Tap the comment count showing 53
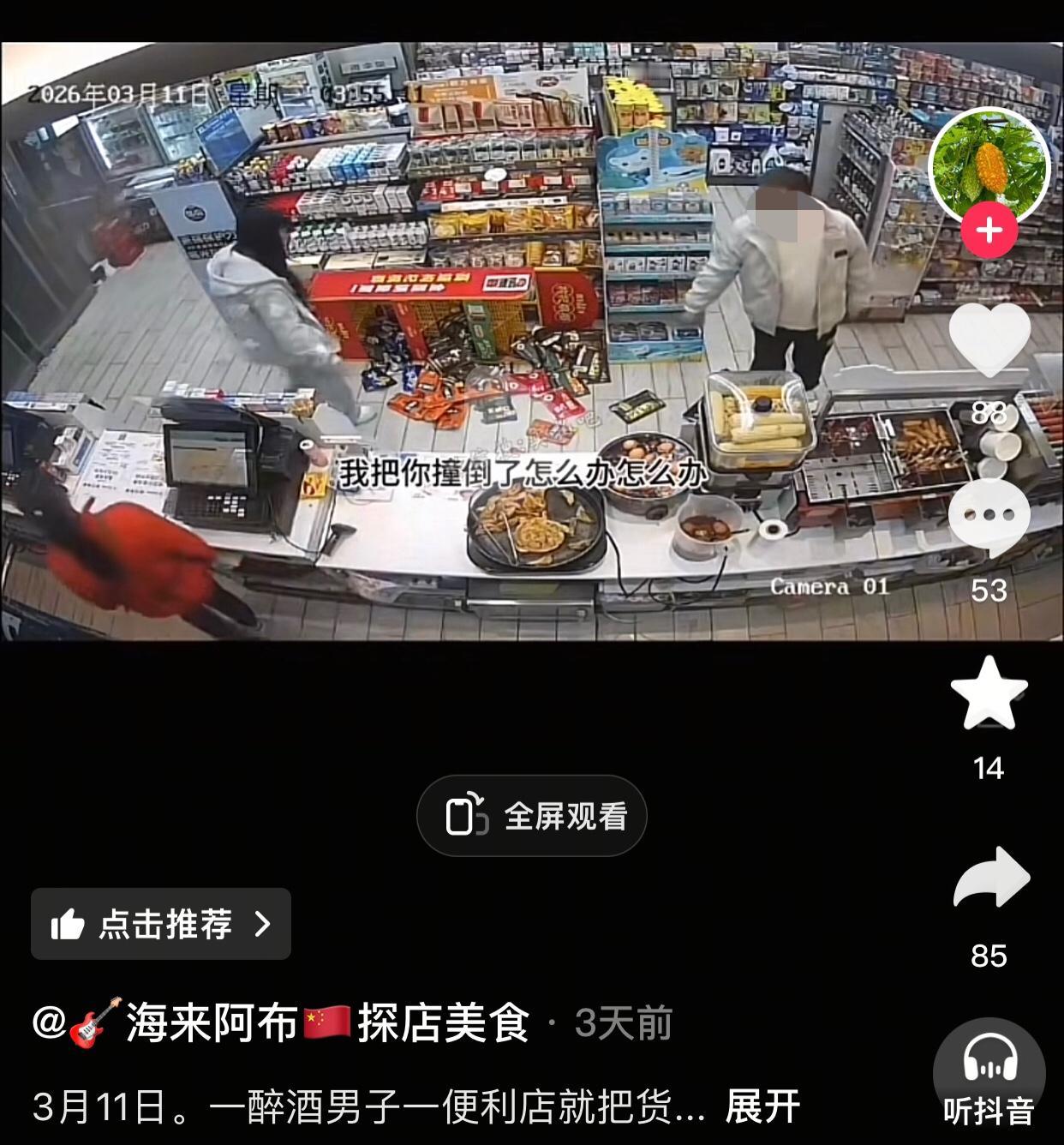This screenshot has height=1145, width=1064. point(990,590)
